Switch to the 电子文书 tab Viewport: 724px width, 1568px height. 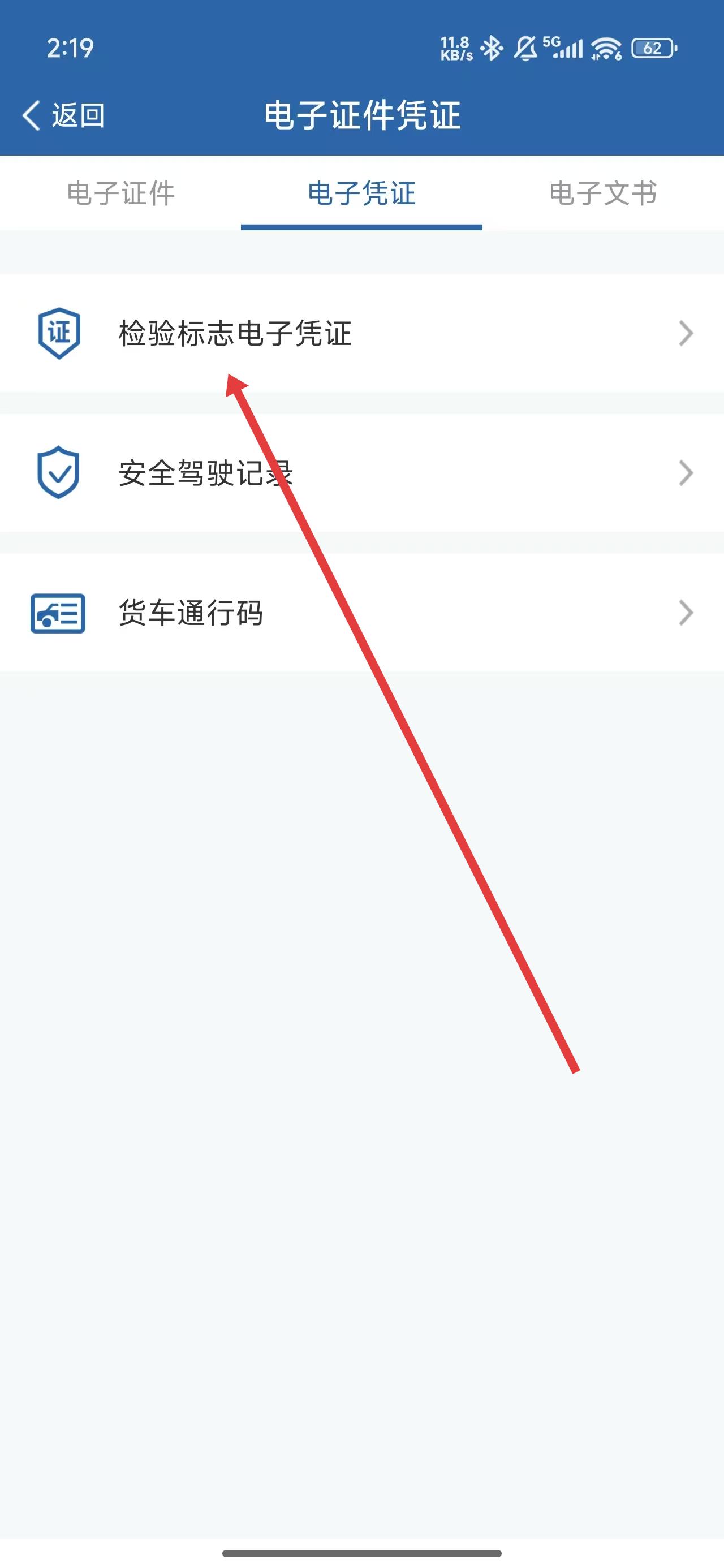(x=603, y=193)
